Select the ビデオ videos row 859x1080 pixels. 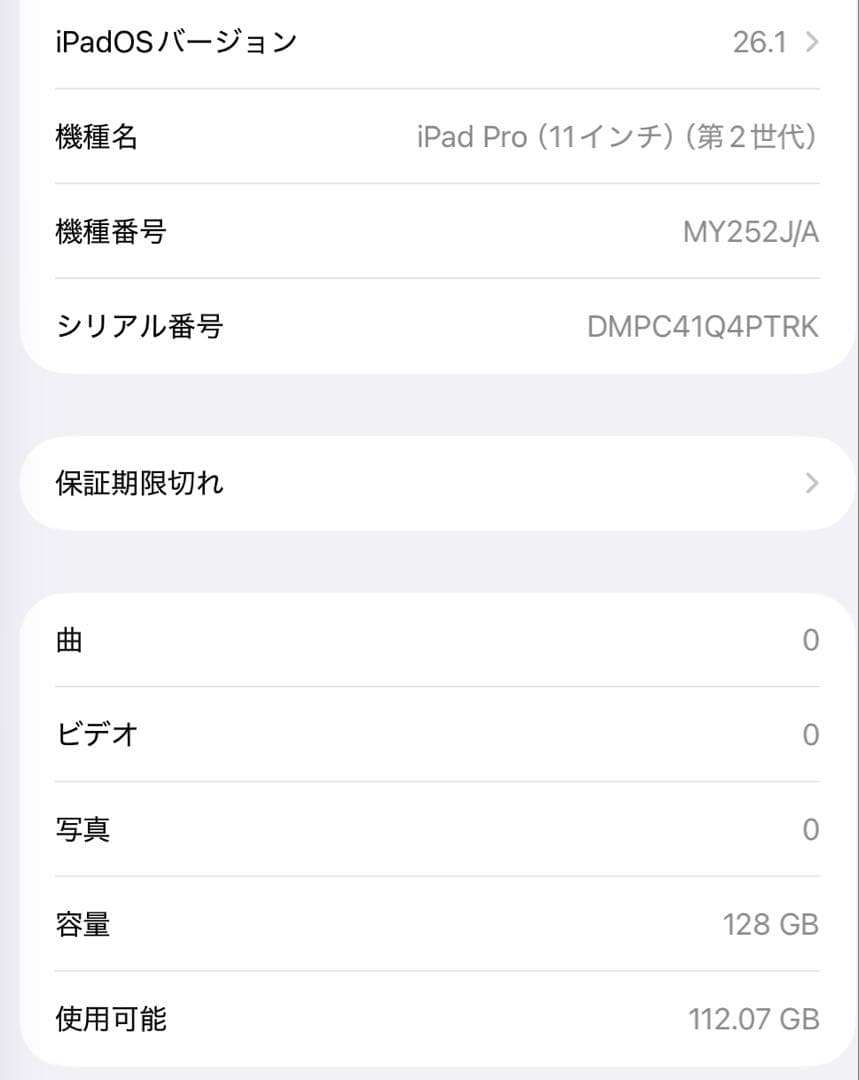[430, 734]
